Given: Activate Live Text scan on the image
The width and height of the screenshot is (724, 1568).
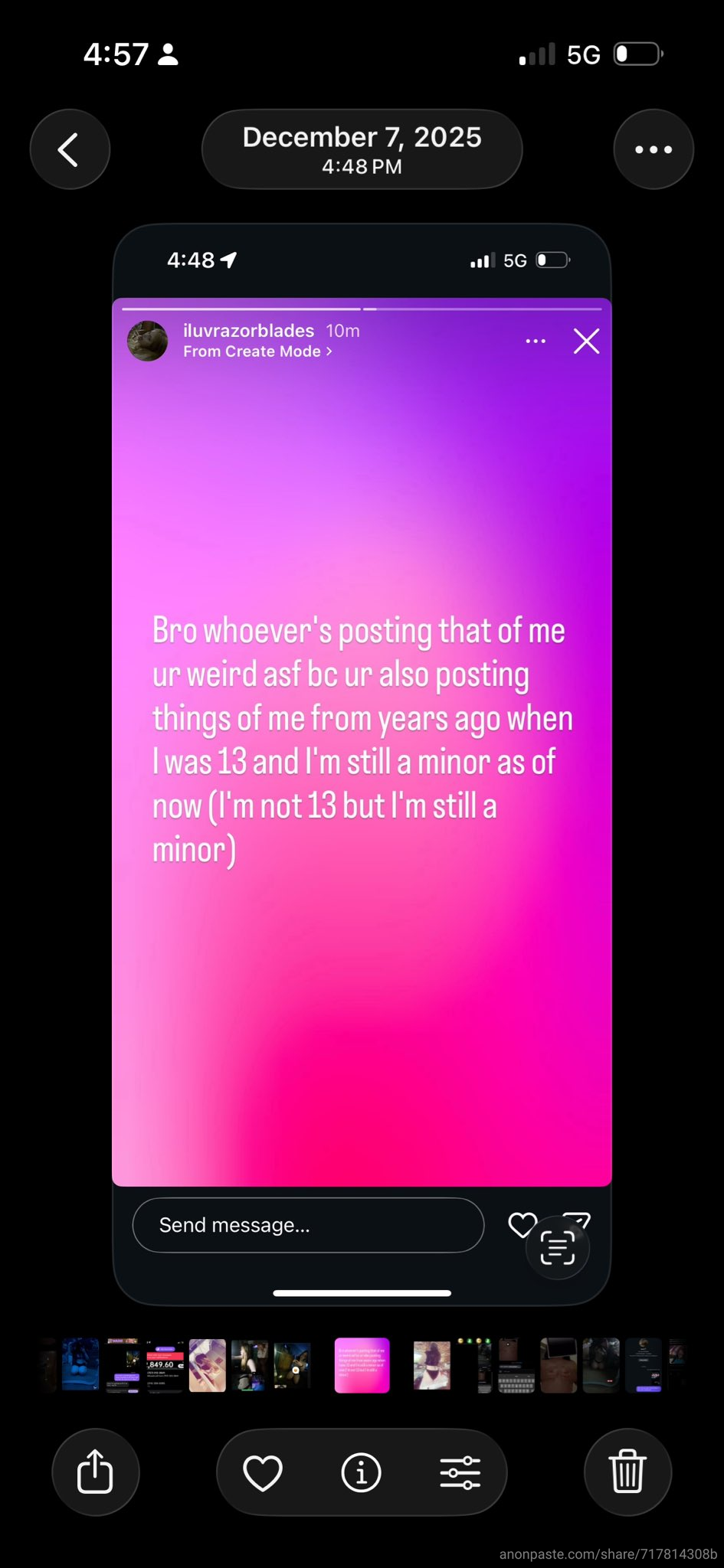Looking at the screenshot, I should click(557, 1248).
